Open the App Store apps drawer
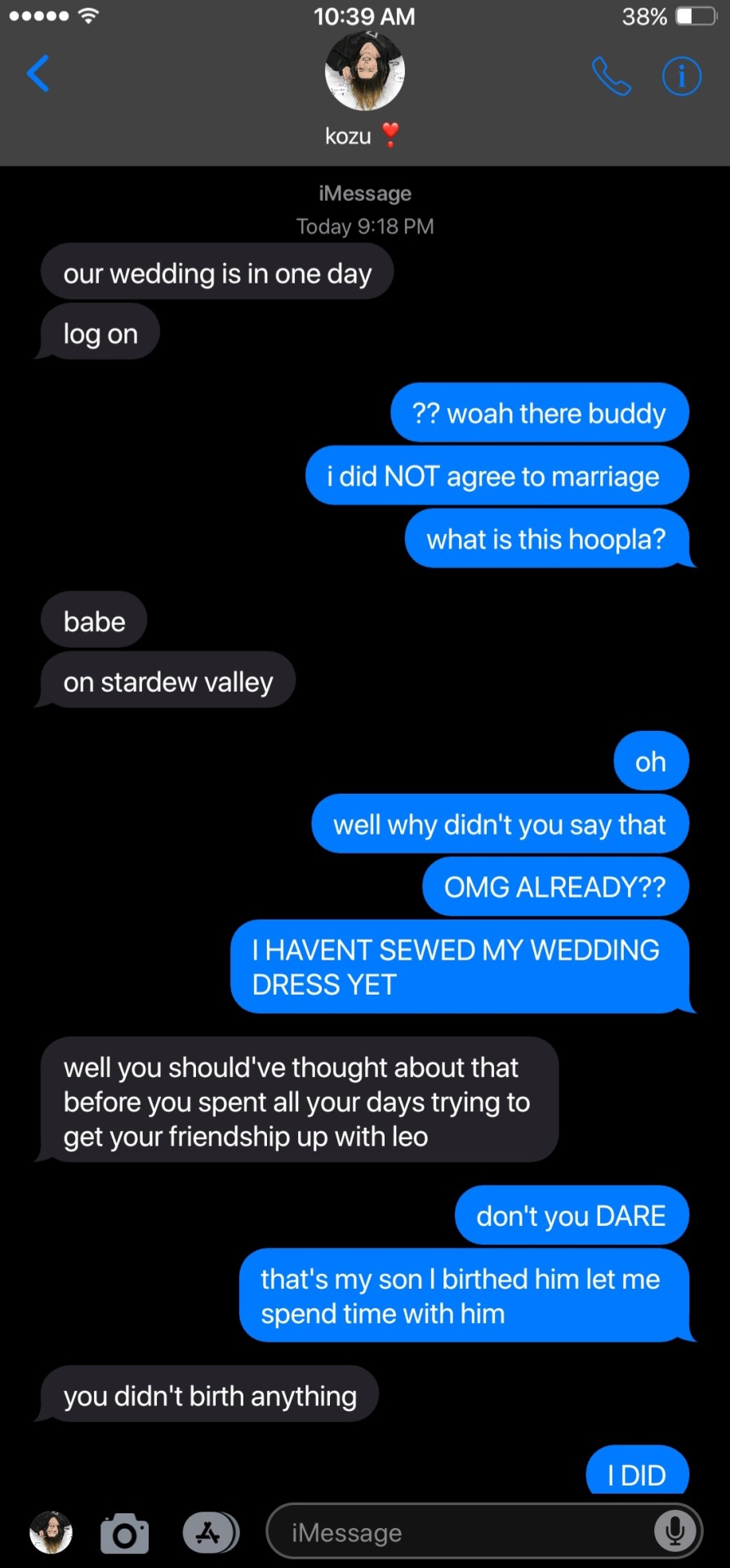This screenshot has height=1568, width=730. 210,1533
